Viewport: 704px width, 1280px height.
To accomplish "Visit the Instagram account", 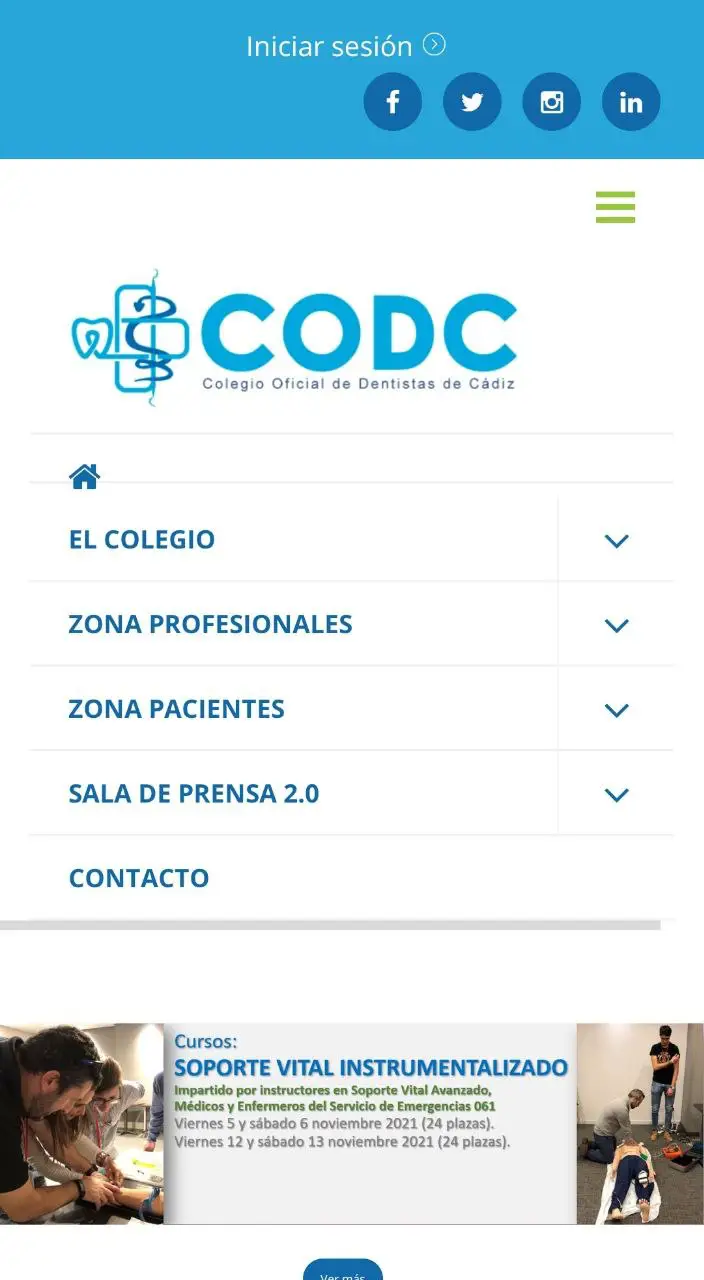I will (x=551, y=102).
